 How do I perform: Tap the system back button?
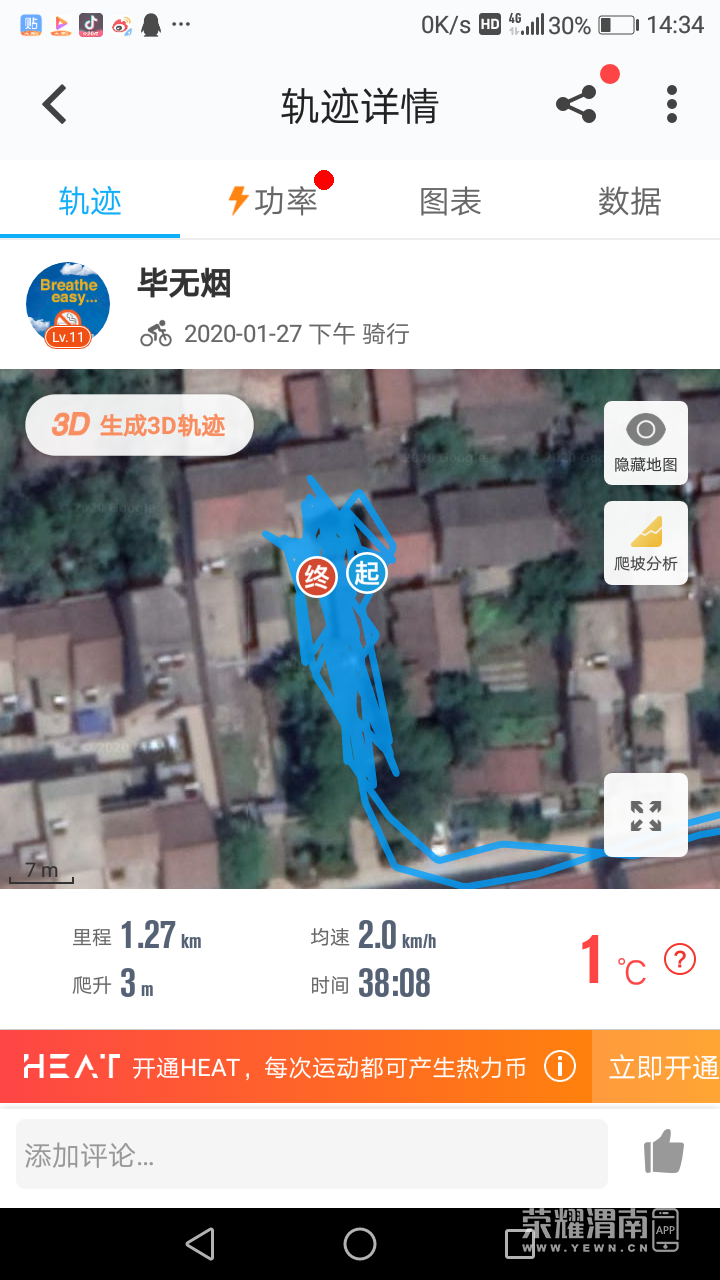point(200,1244)
